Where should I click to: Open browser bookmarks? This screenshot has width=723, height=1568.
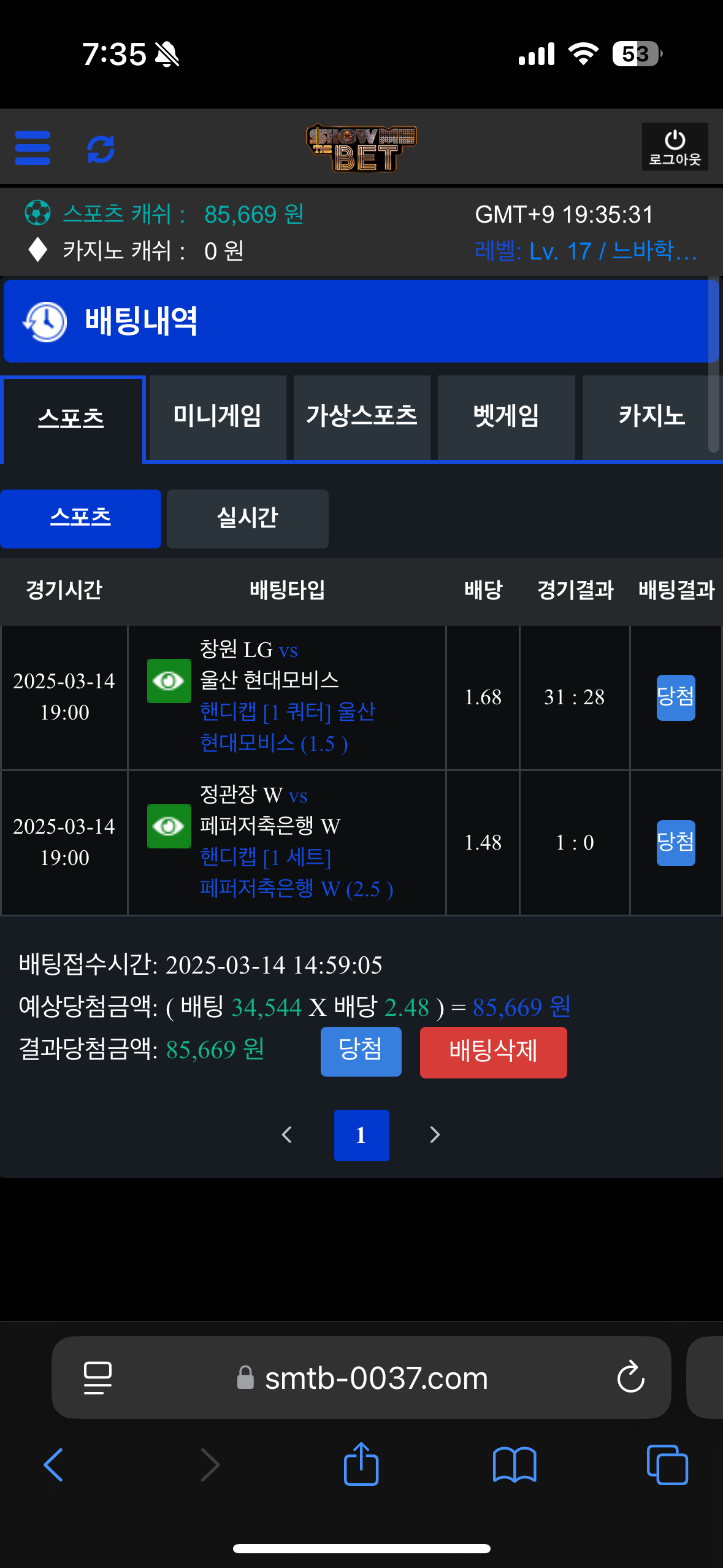tap(515, 1464)
